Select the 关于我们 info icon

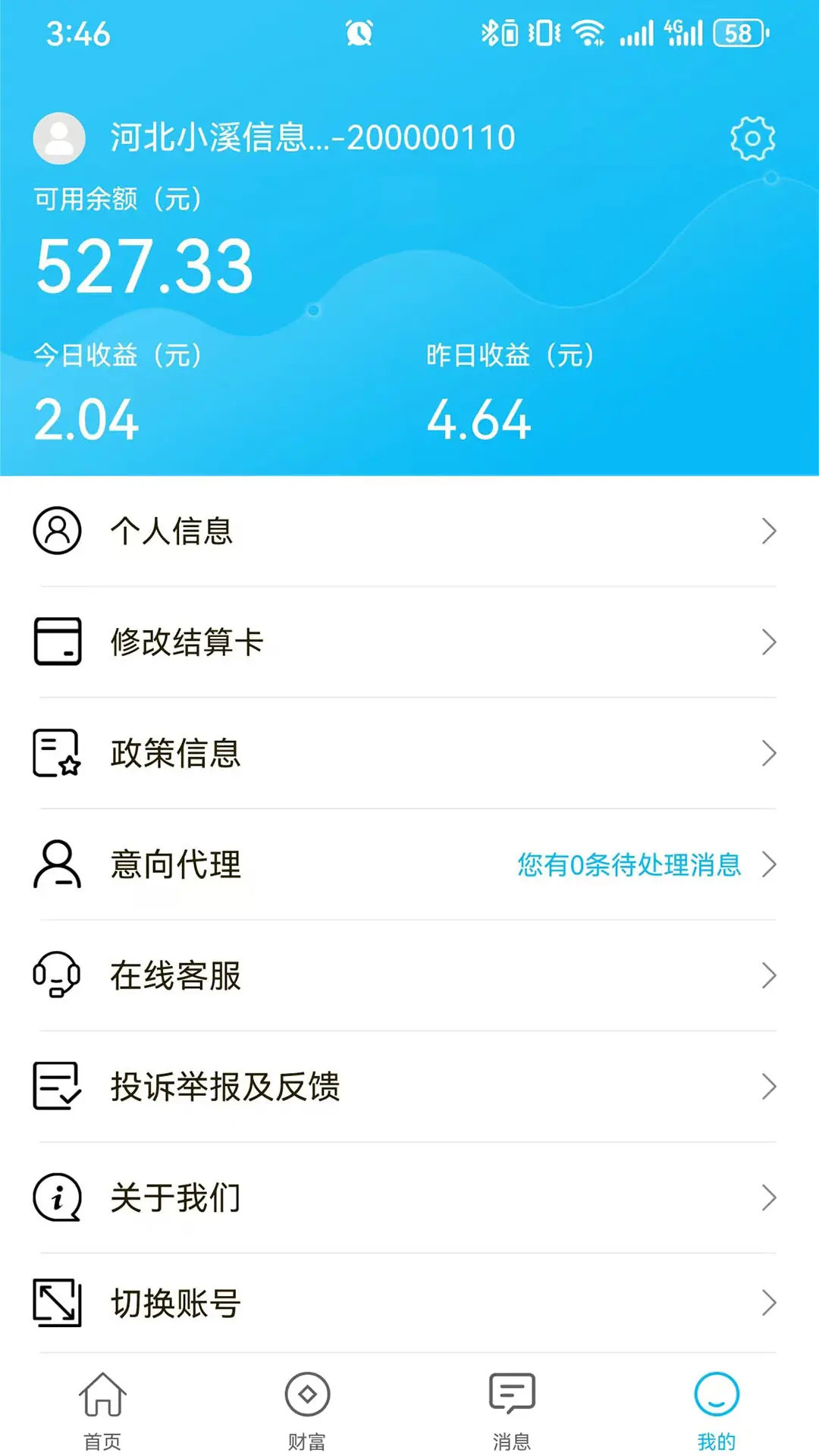tap(57, 1198)
